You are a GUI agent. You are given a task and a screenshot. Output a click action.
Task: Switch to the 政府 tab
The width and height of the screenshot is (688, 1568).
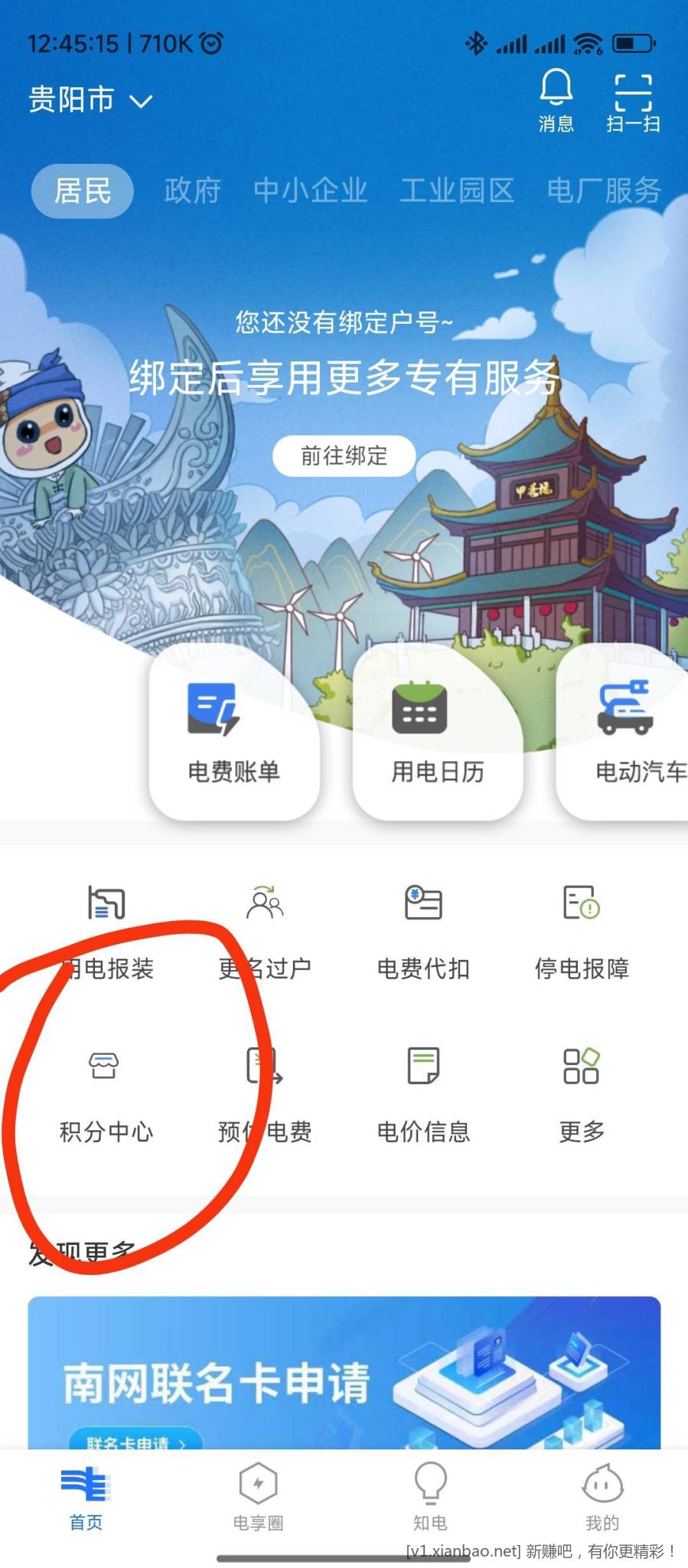point(192,191)
